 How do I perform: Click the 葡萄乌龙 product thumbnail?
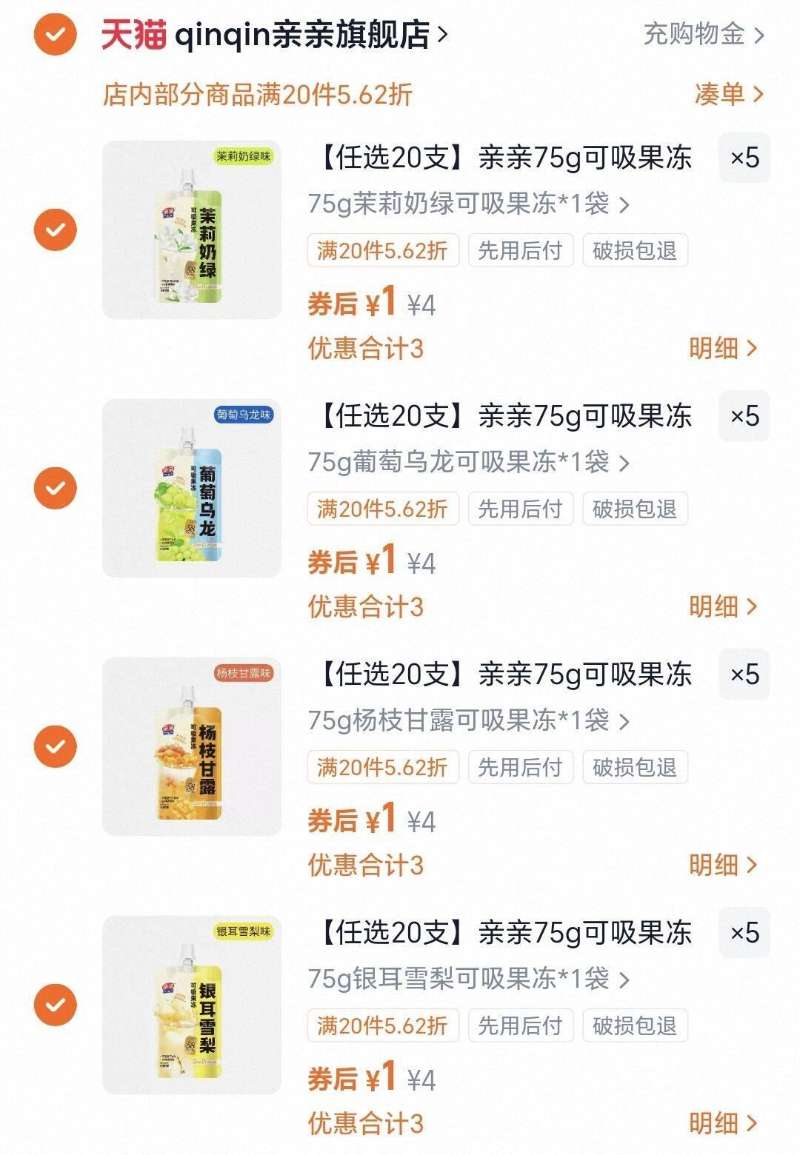(x=190, y=487)
